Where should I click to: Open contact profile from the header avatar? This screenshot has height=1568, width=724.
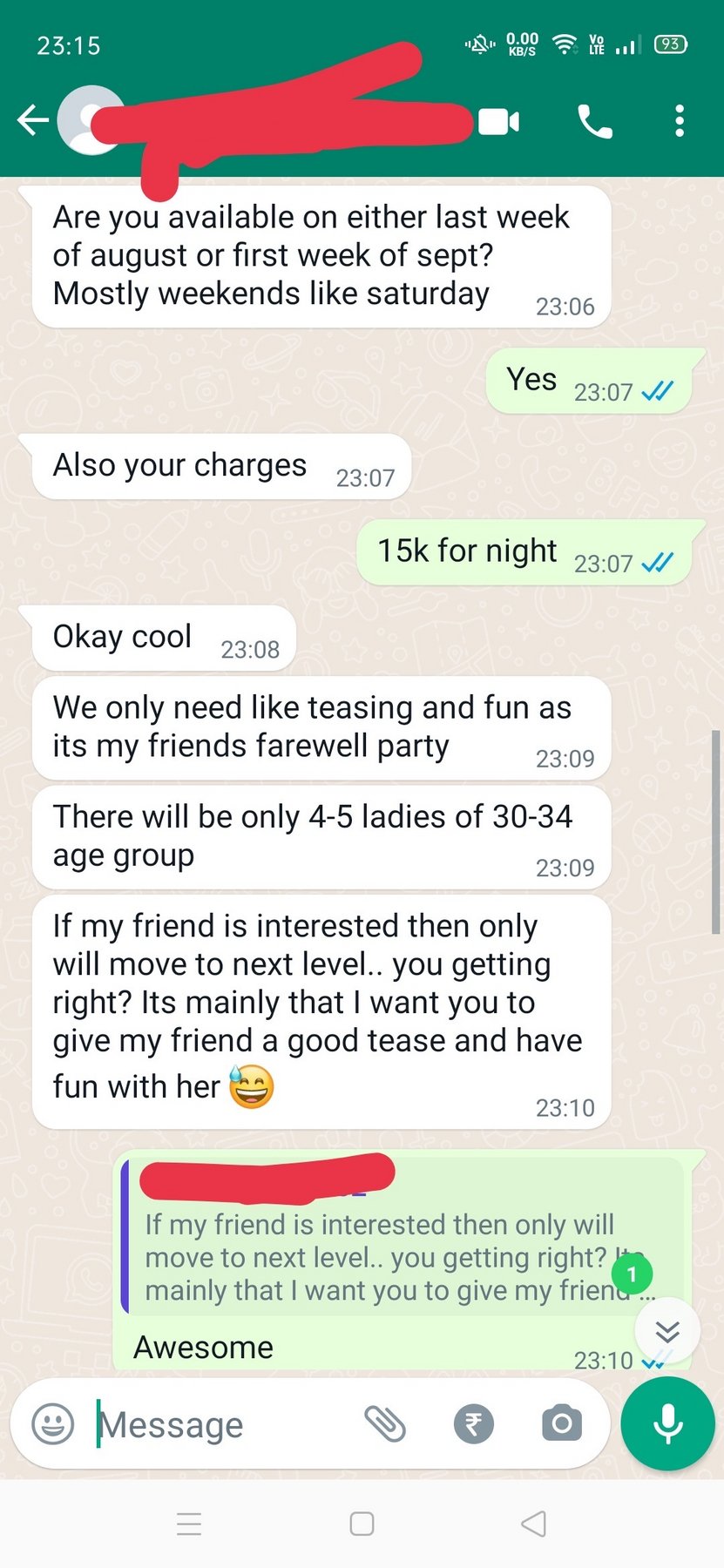pos(91,120)
